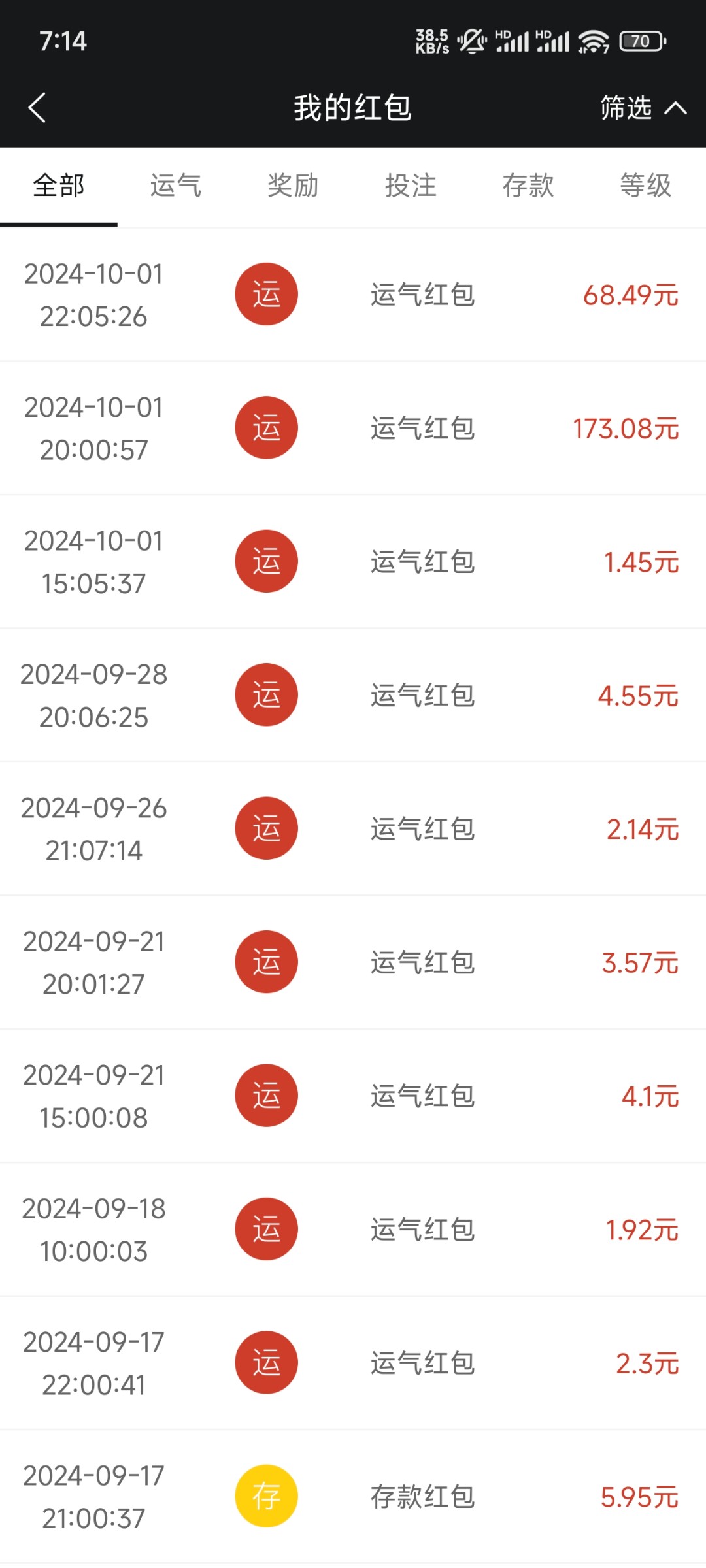The height and width of the screenshot is (1568, 706).
Task: Select the 全部 tab
Action: [x=59, y=186]
